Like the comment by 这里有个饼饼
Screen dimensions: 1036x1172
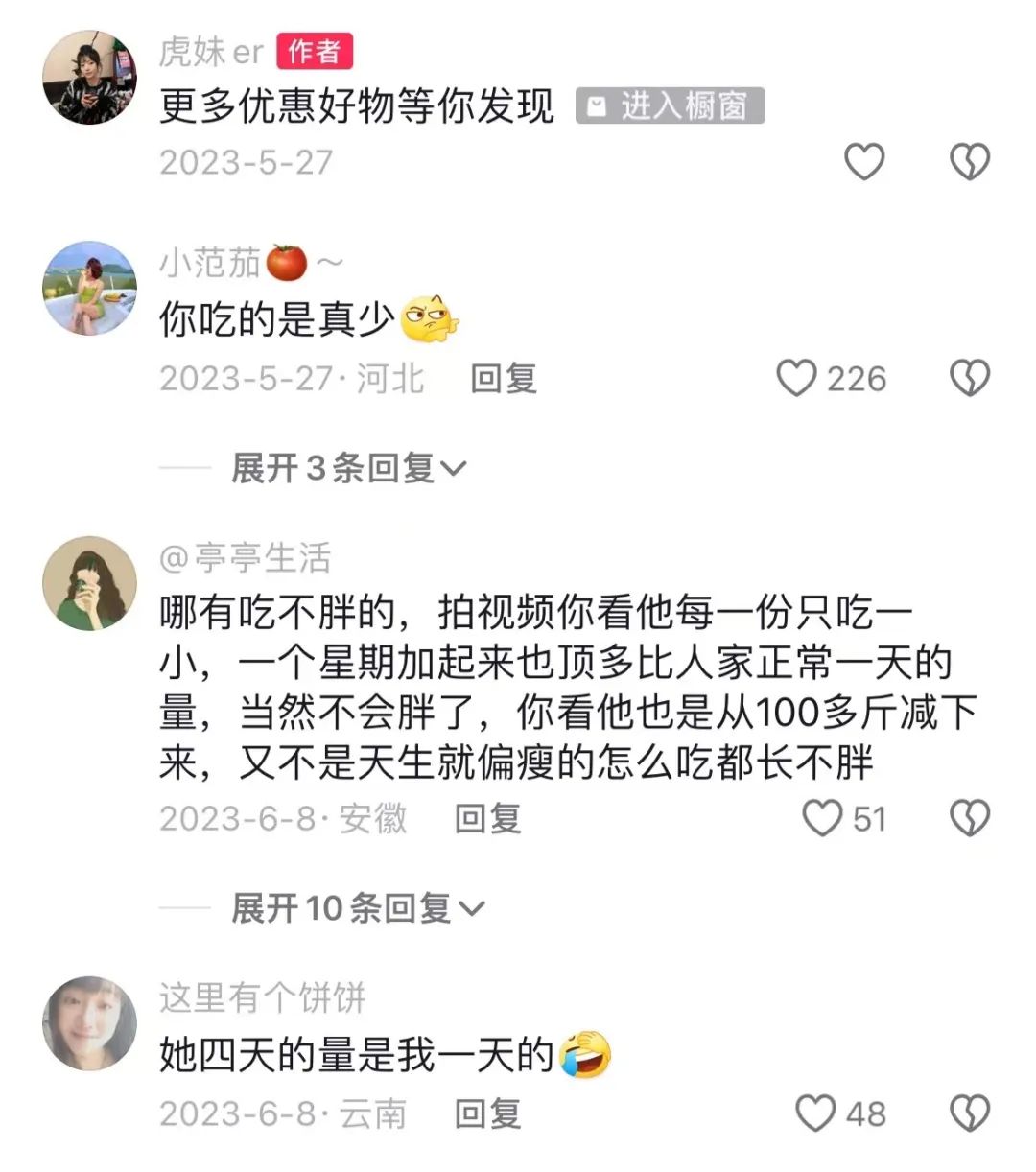pyautogui.click(x=816, y=1113)
